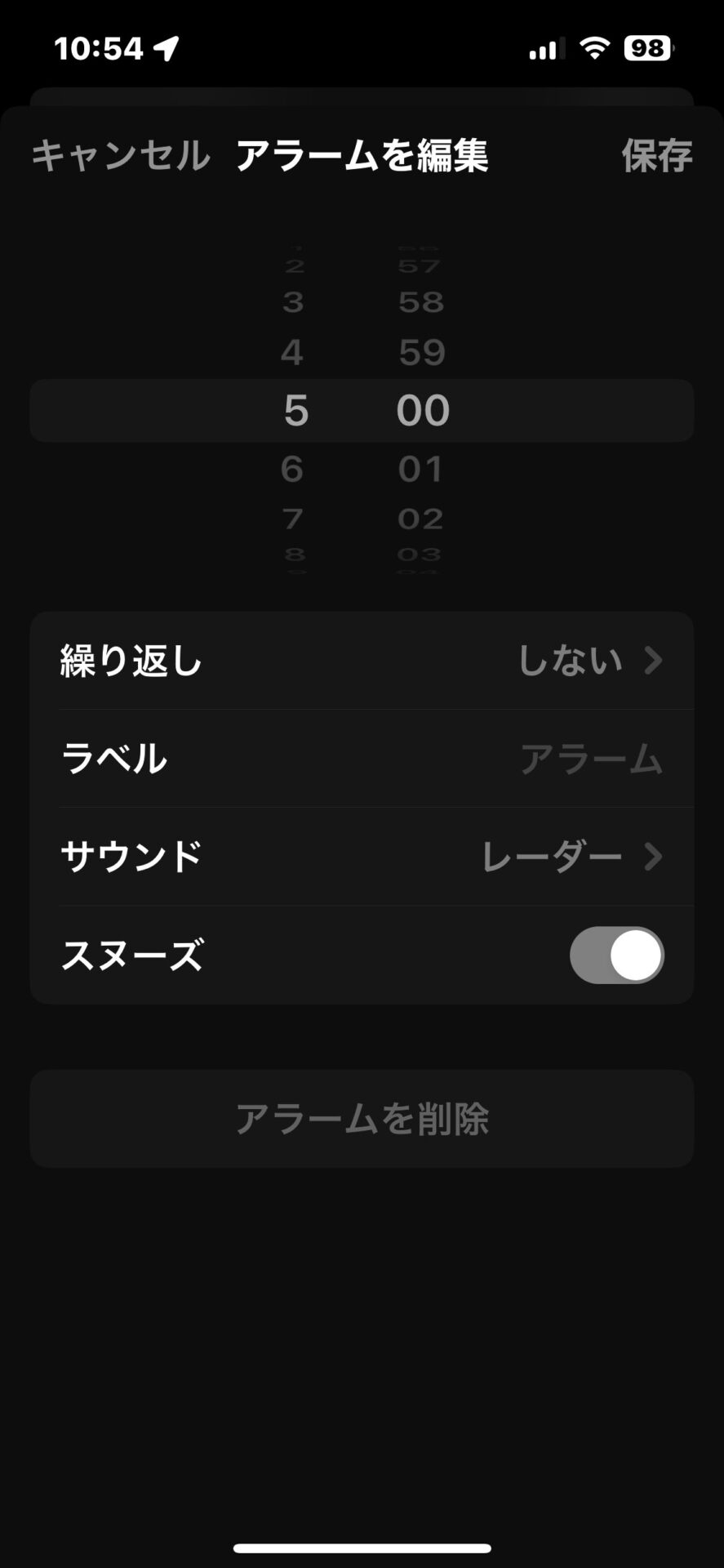Select hour 4 in the time picker
Viewport: 724px width, 1568px height.
click(292, 353)
